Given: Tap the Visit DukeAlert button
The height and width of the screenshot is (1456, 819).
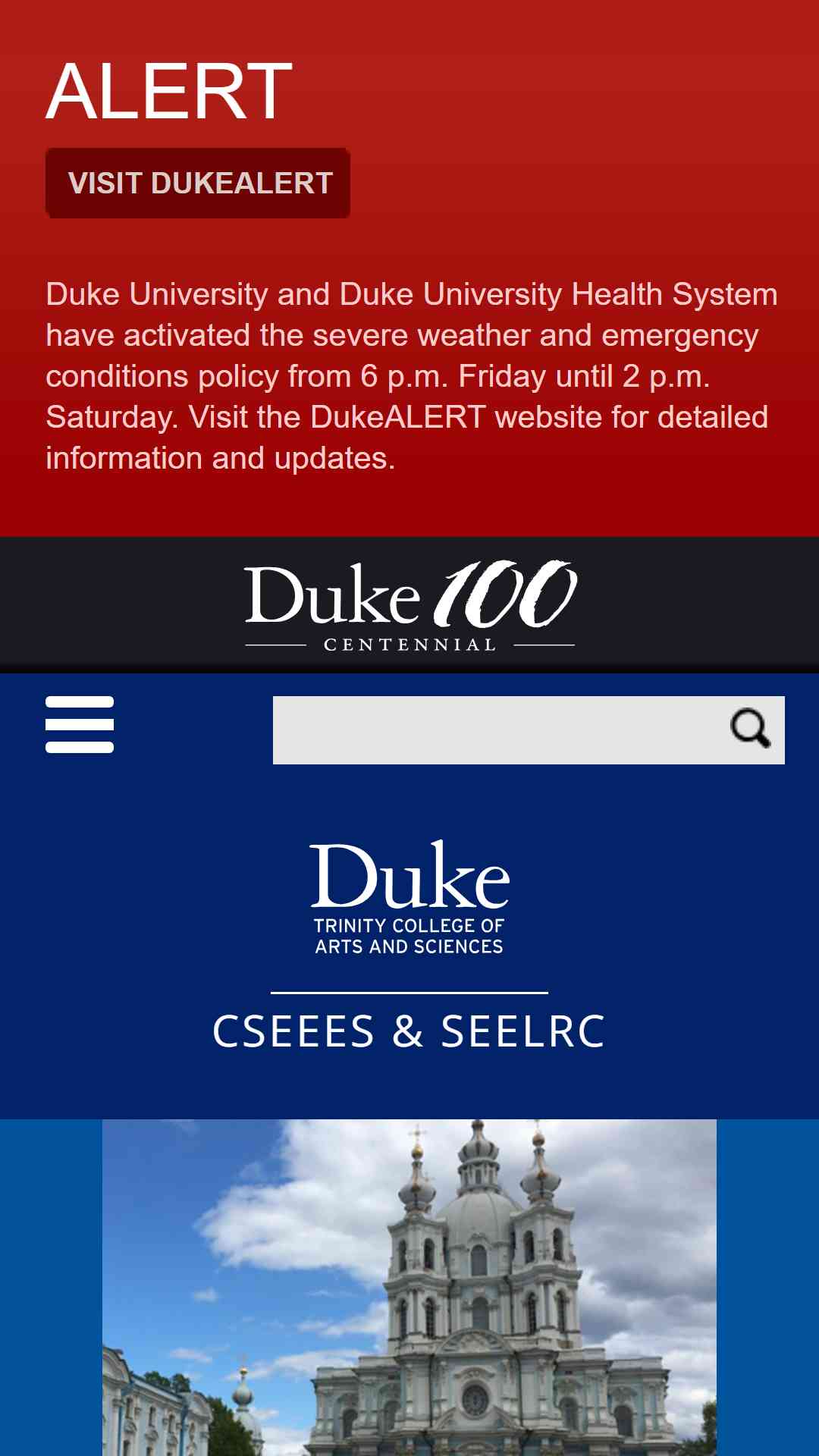Looking at the screenshot, I should (198, 183).
